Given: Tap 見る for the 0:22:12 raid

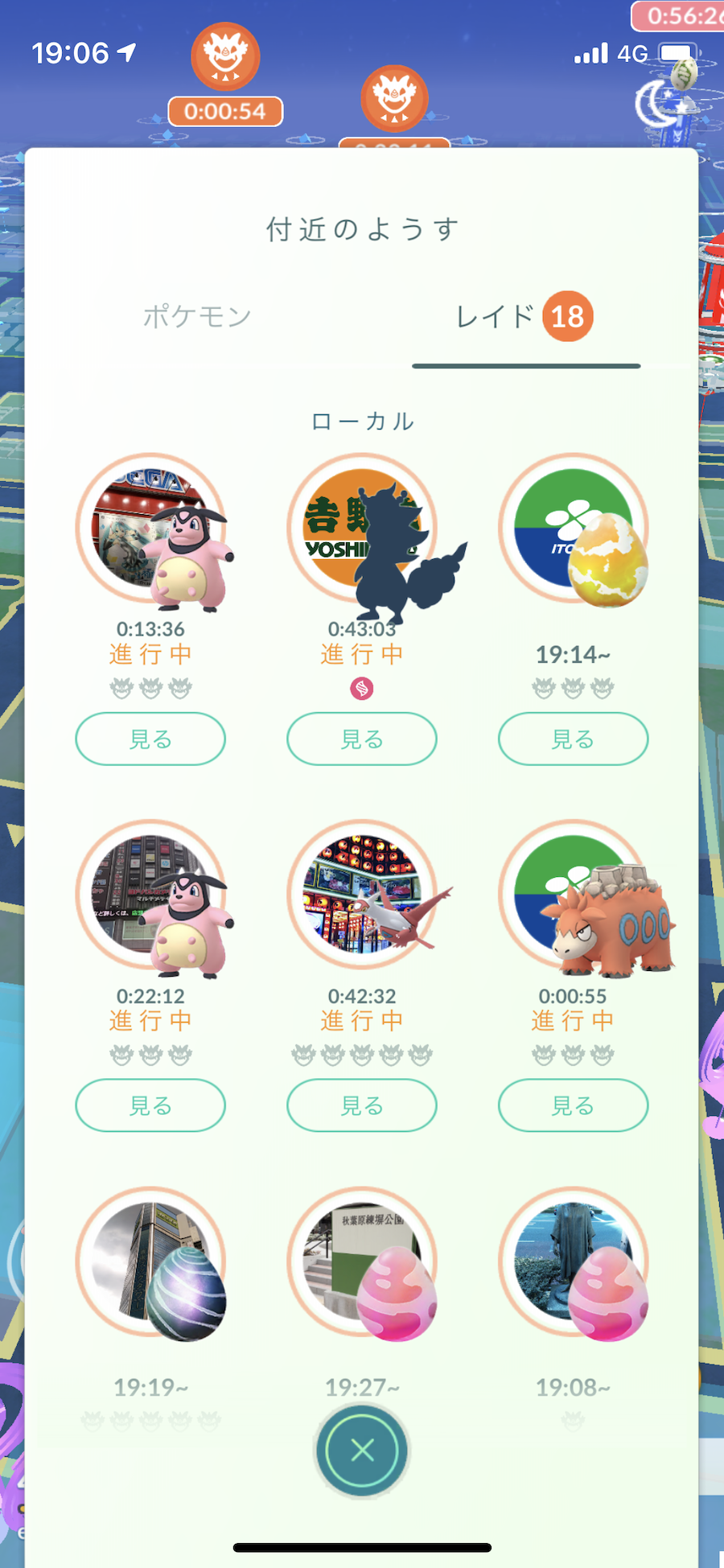Looking at the screenshot, I should tap(150, 1105).
